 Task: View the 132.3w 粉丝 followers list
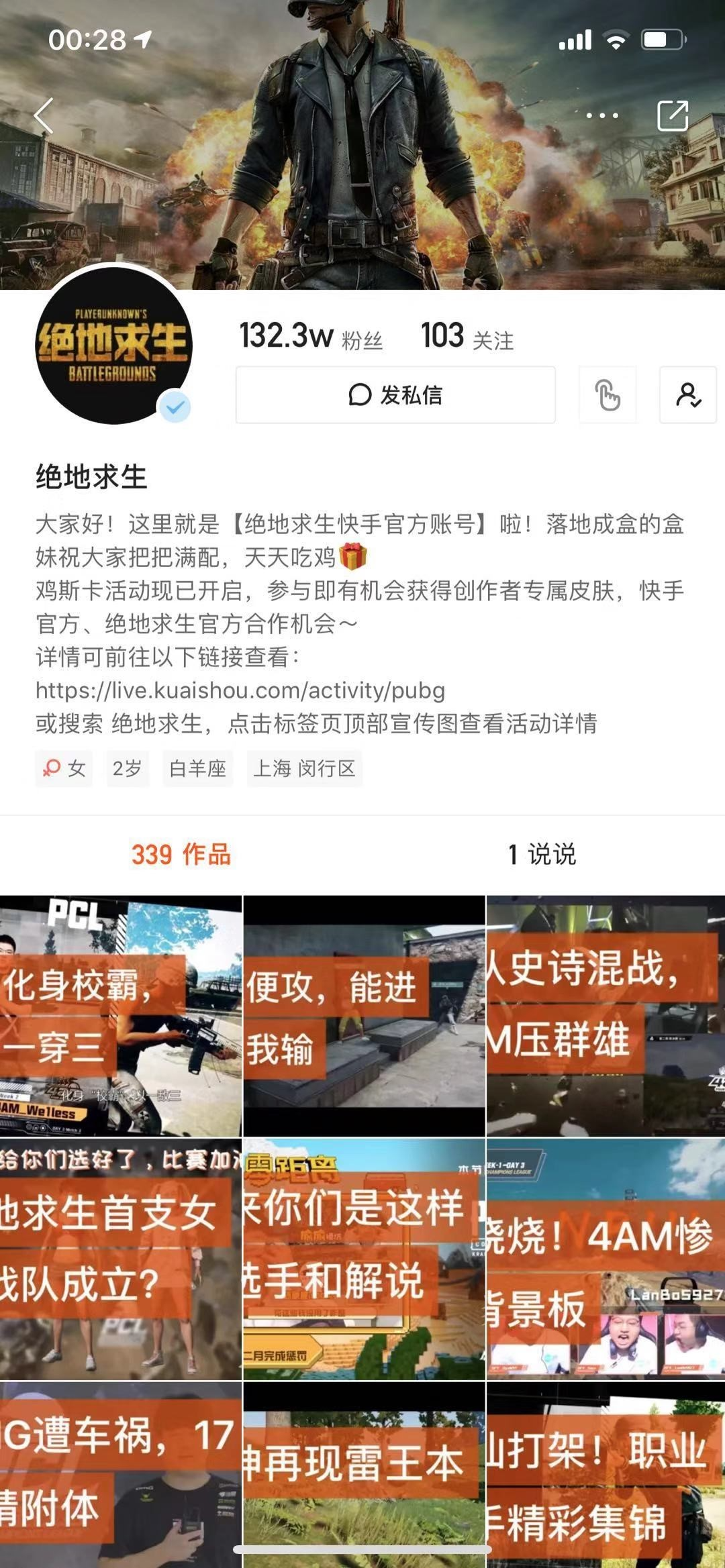point(311,335)
